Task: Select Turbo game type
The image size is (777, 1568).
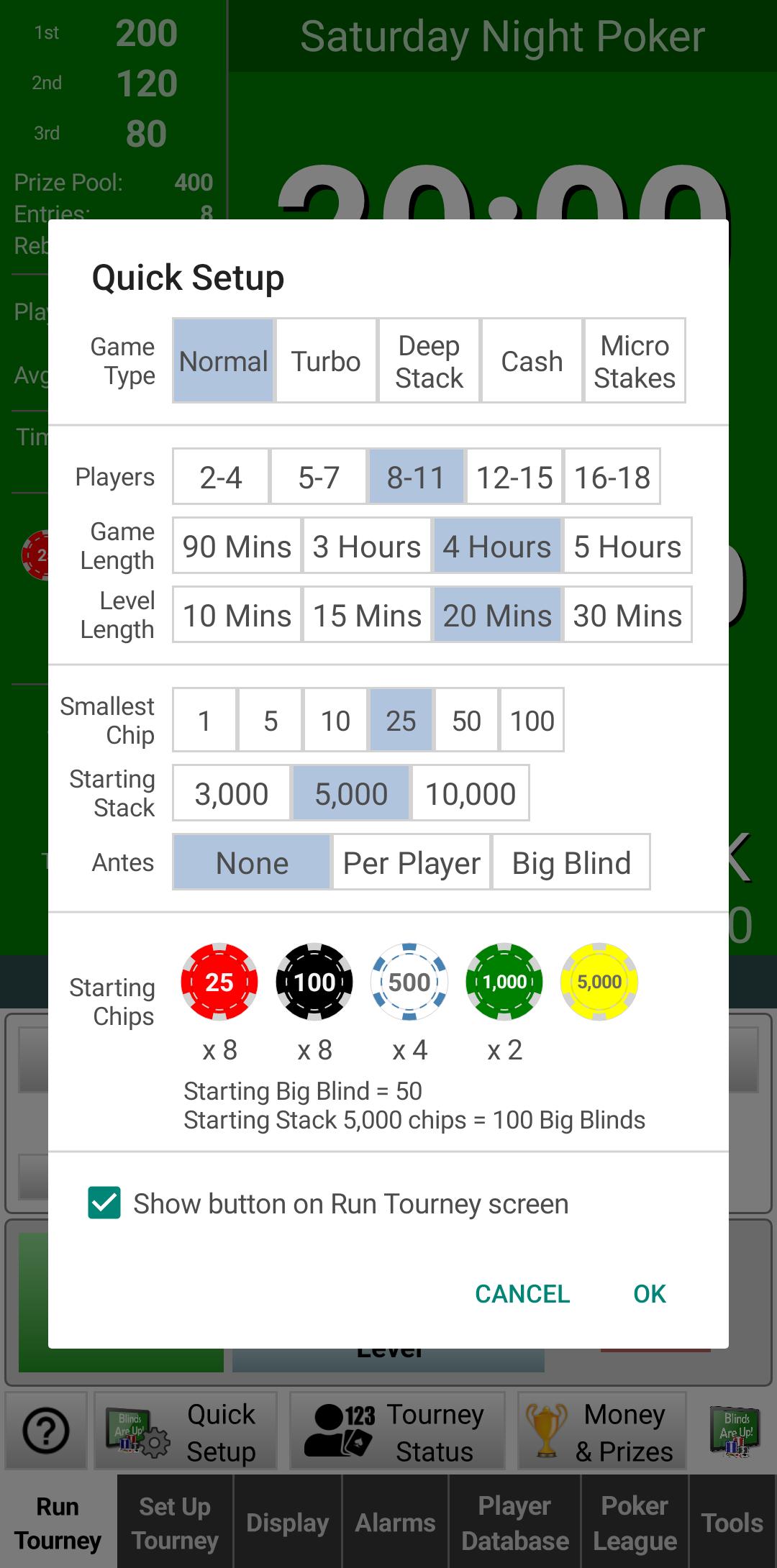Action: click(x=326, y=361)
